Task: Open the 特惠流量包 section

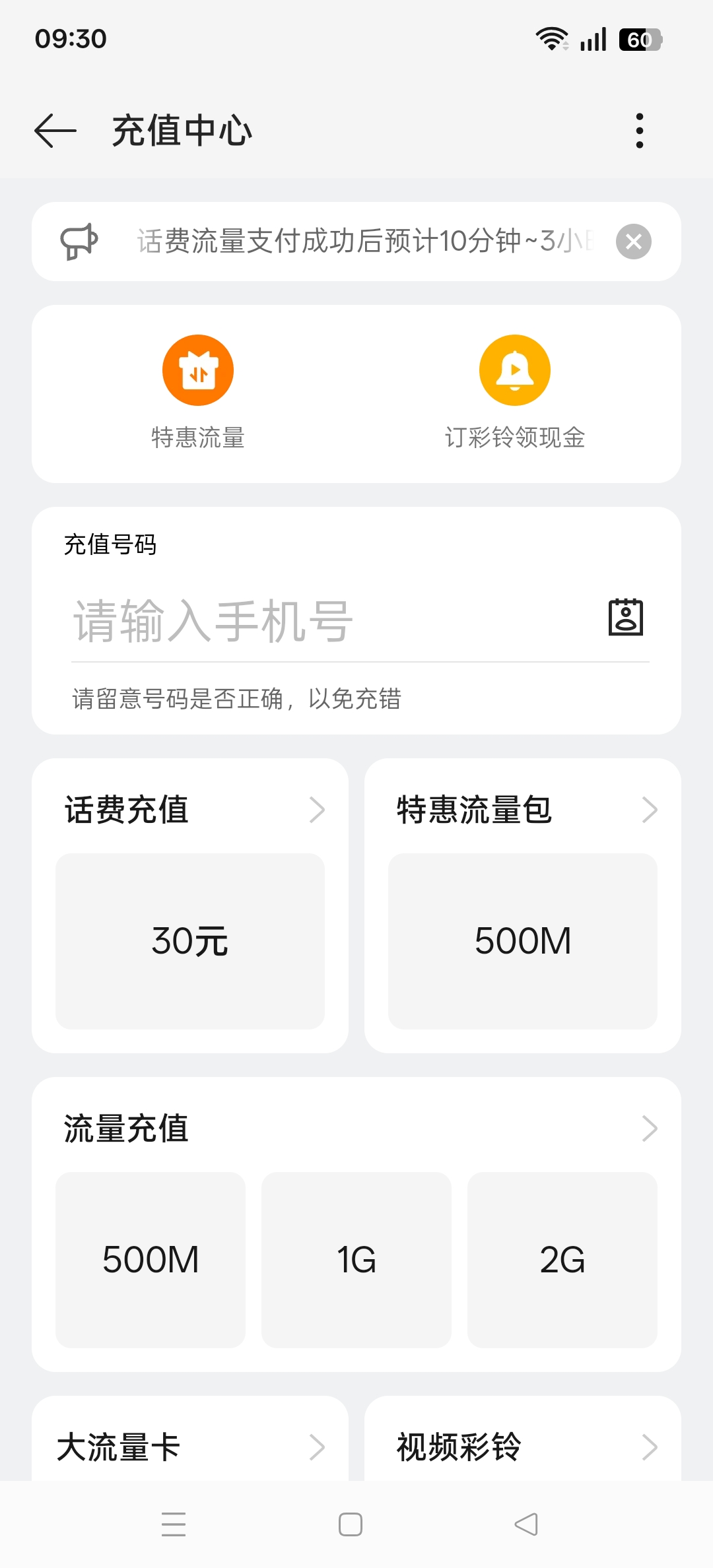Action: tap(523, 810)
